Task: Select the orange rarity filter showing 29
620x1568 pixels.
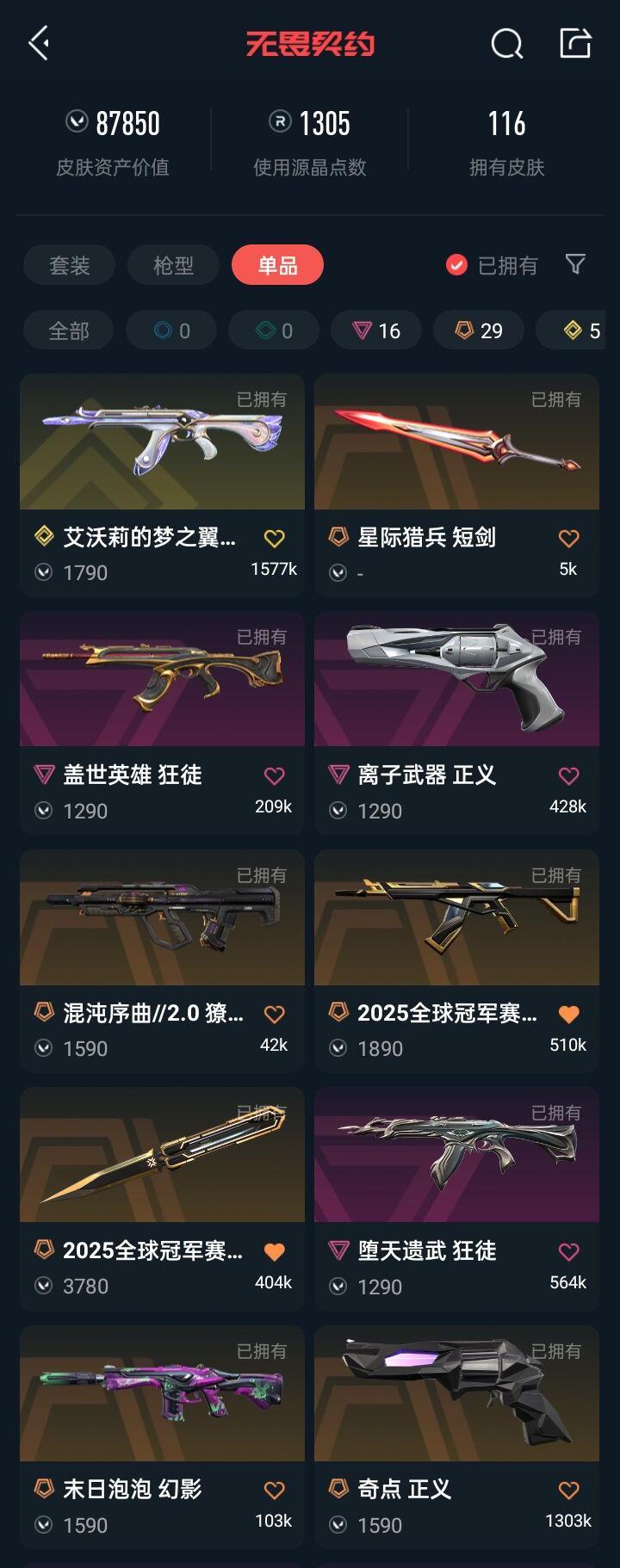Action: [479, 330]
